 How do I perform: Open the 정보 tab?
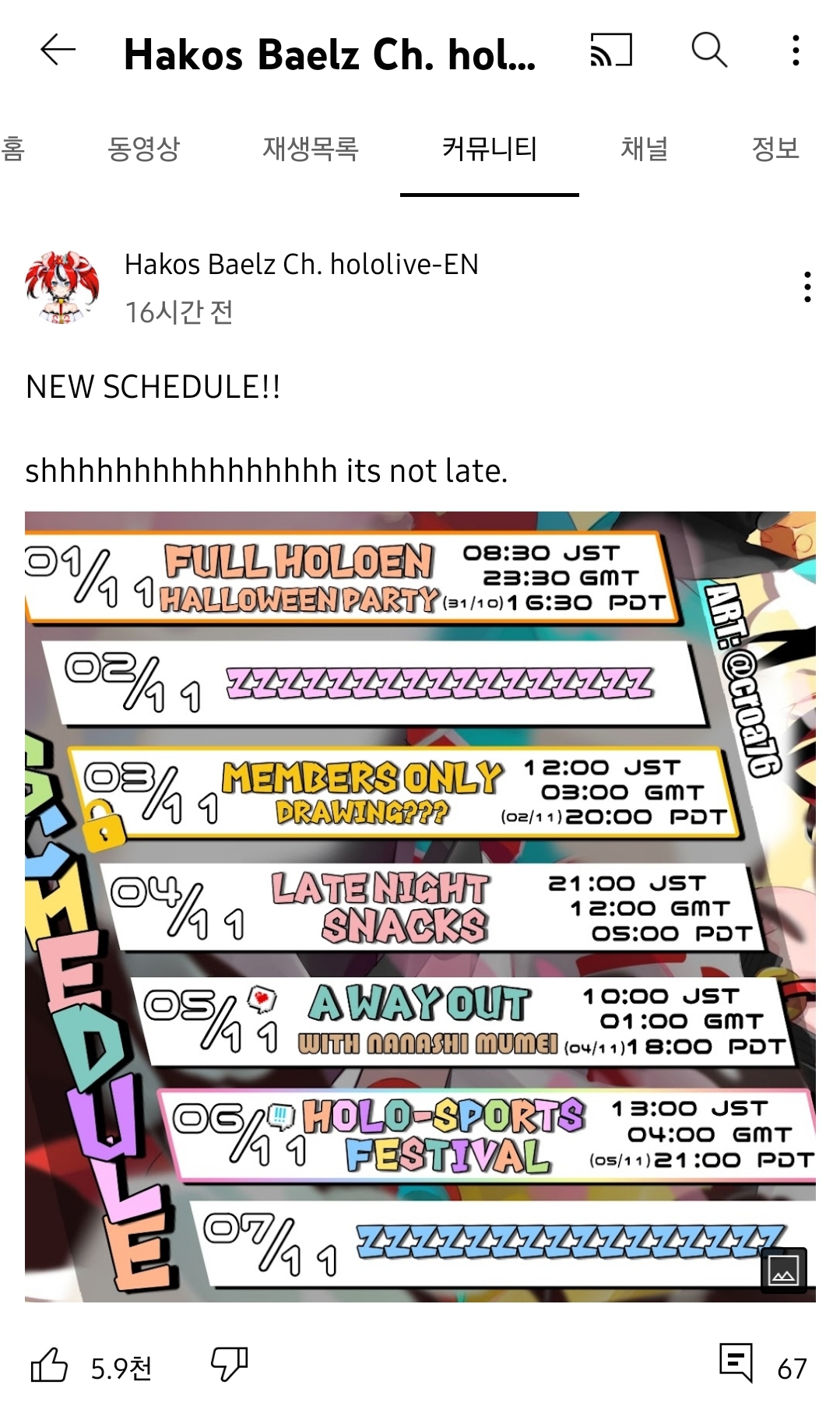tap(775, 148)
